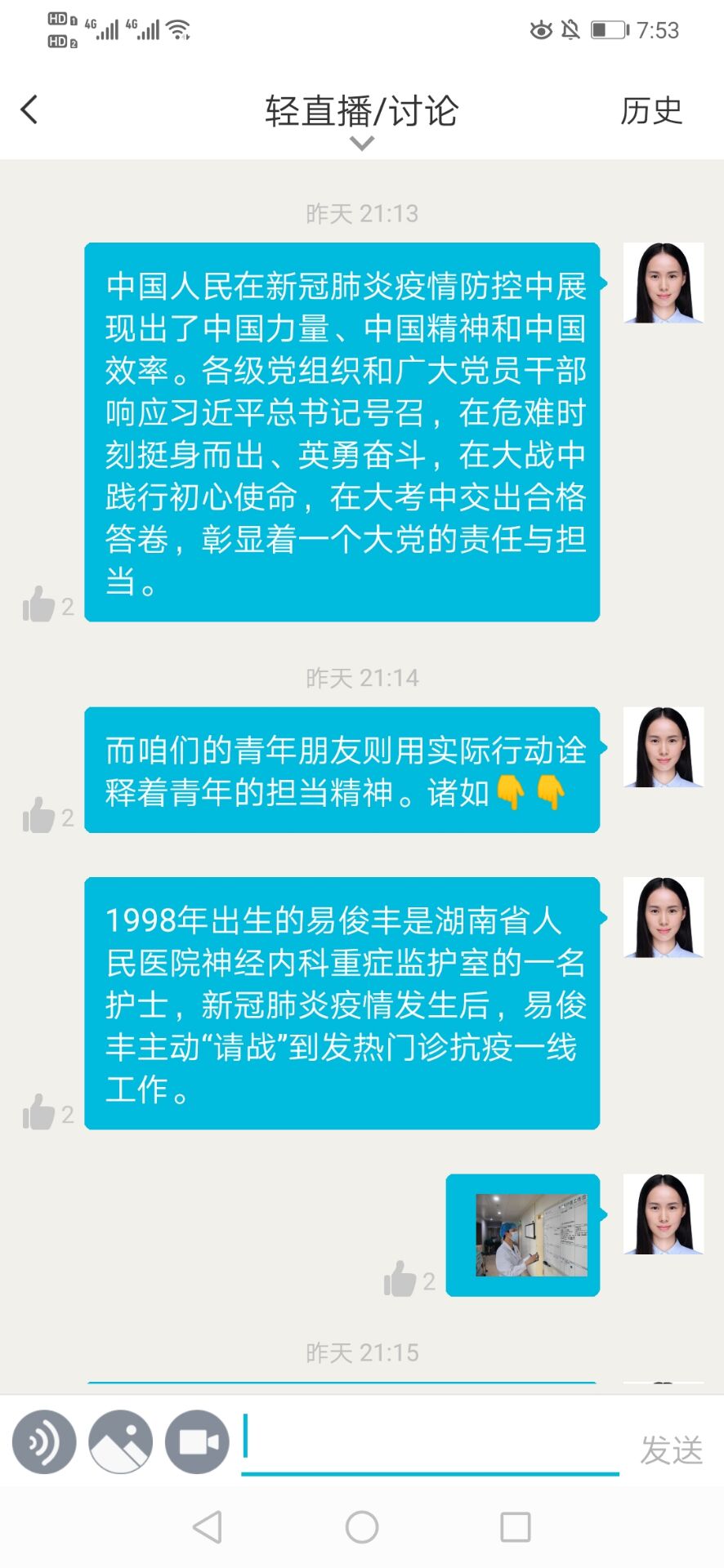724x1568 pixels.
Task: Open the 历史 history view
Action: coord(651,111)
